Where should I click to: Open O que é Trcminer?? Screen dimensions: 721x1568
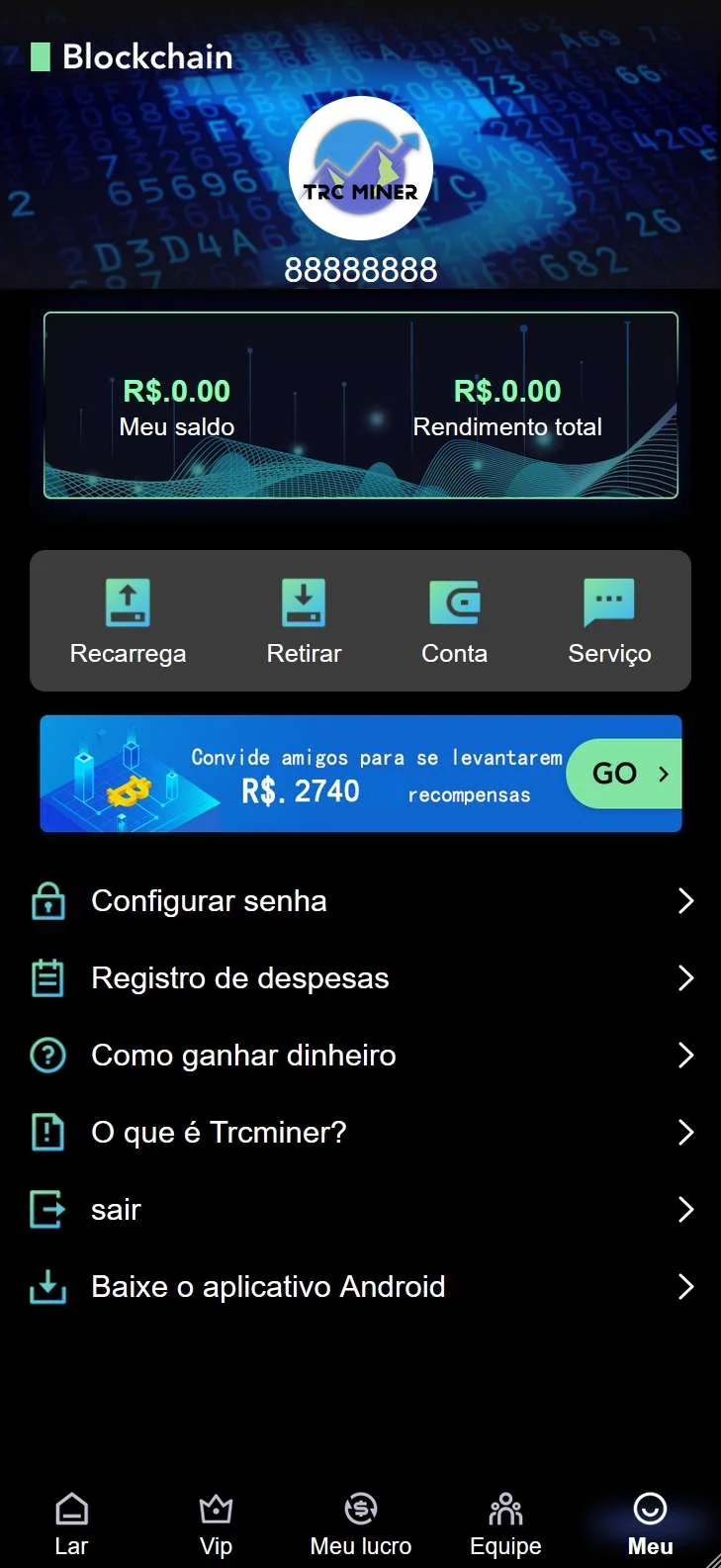pyautogui.click(x=360, y=1133)
